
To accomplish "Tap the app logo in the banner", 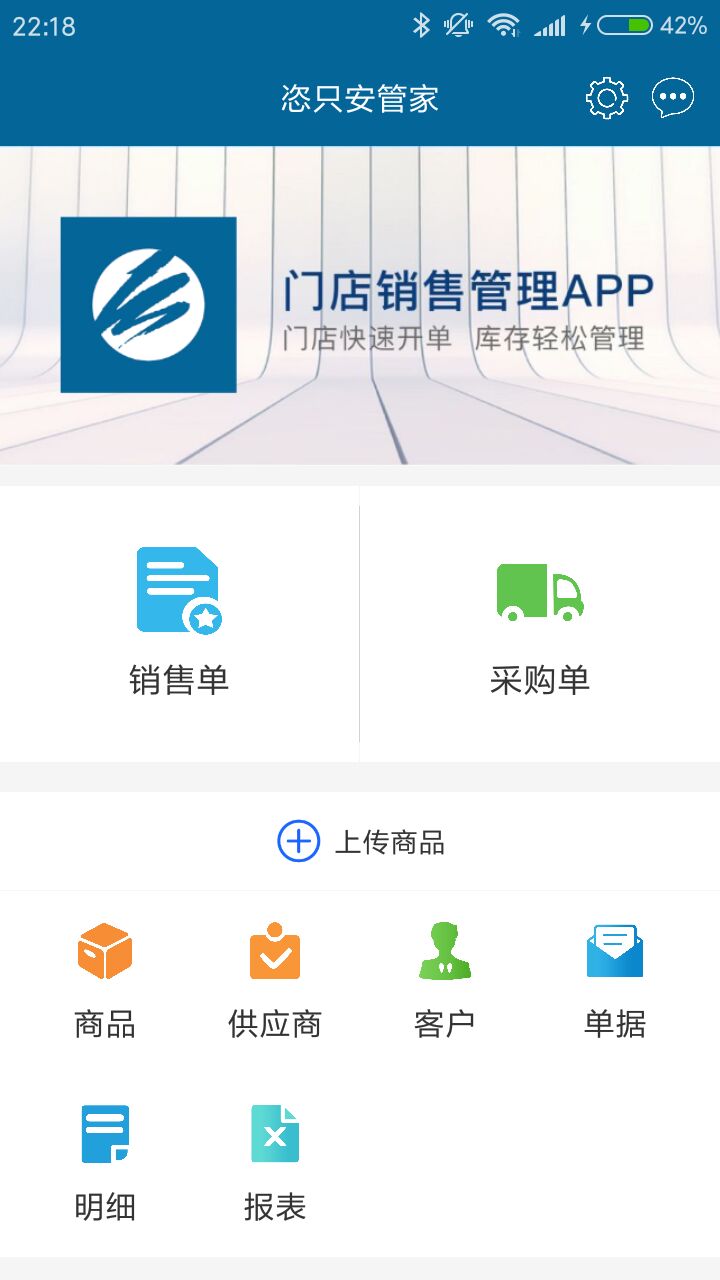I will coord(148,303).
